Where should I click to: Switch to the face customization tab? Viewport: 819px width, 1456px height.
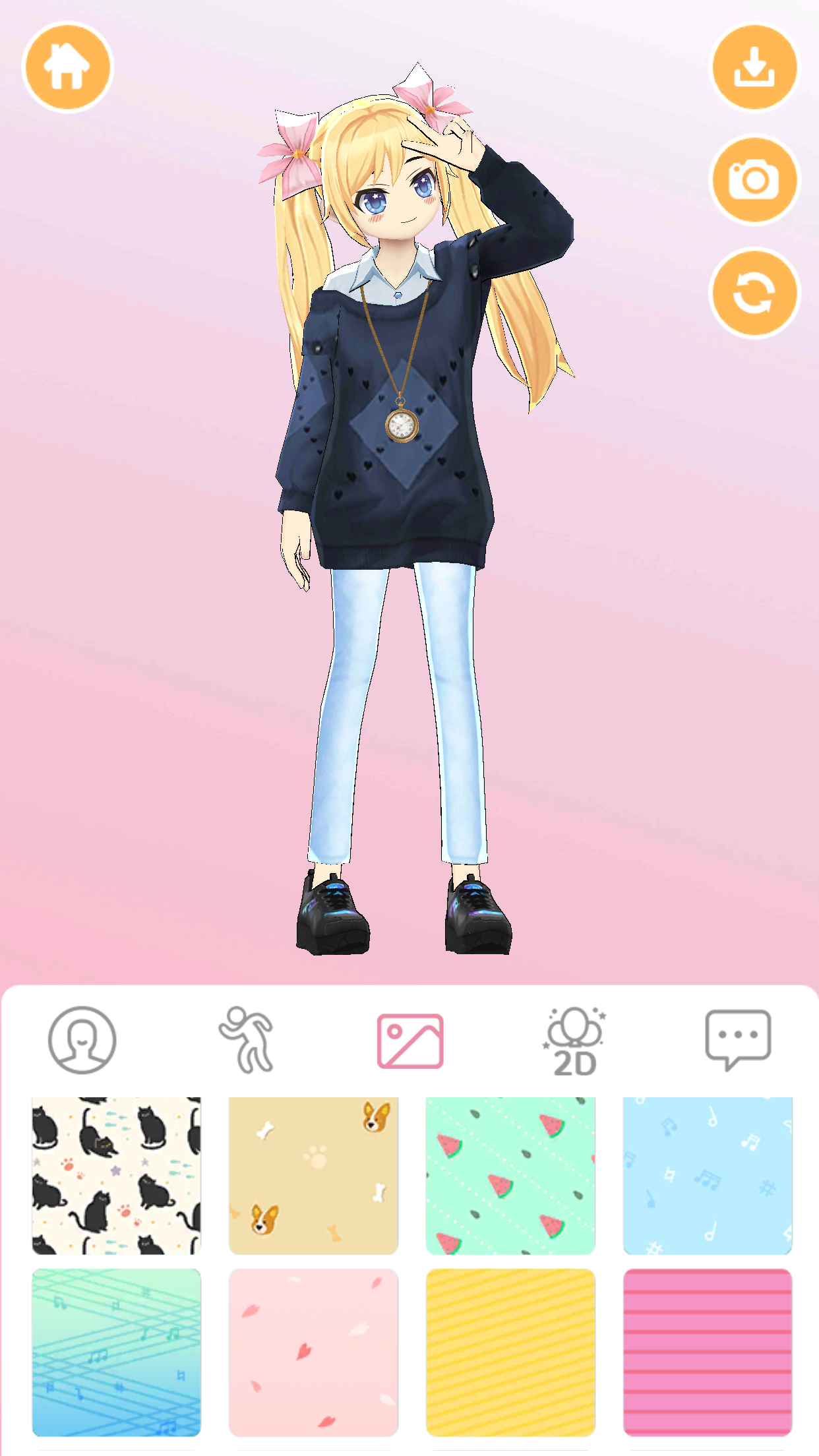tap(82, 1040)
